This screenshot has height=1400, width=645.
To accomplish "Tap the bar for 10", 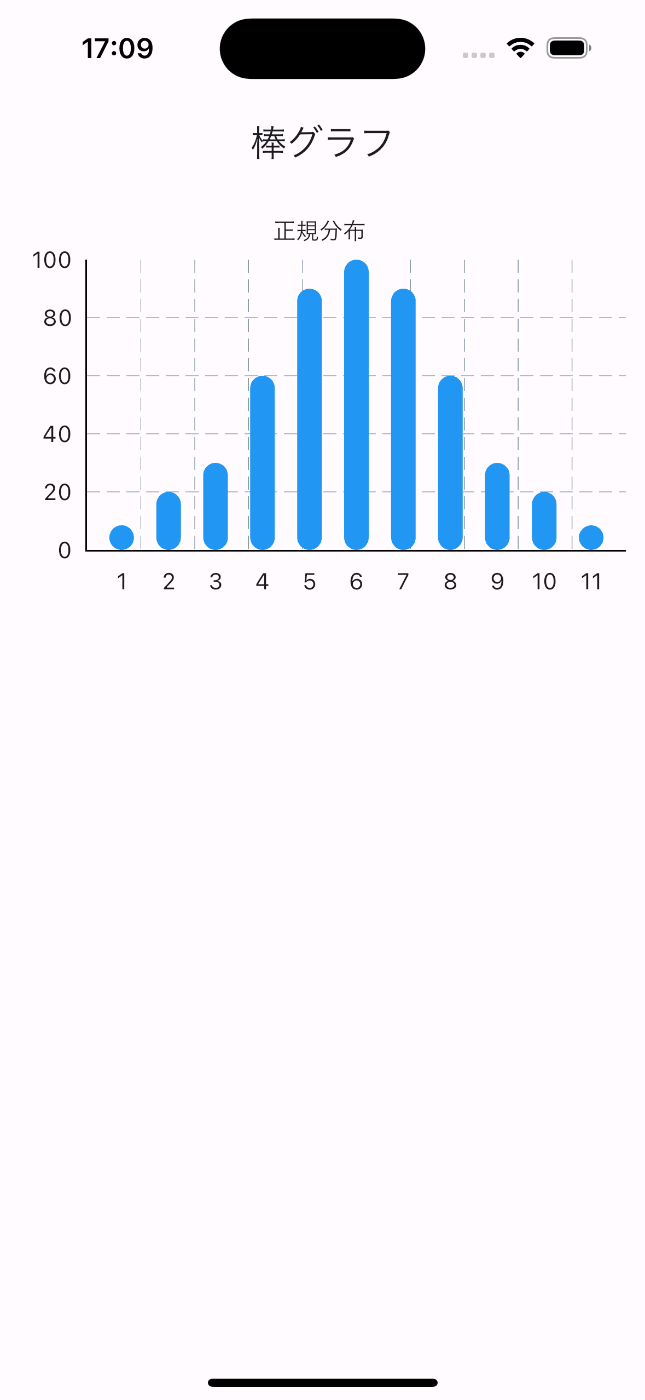I will point(544,521).
